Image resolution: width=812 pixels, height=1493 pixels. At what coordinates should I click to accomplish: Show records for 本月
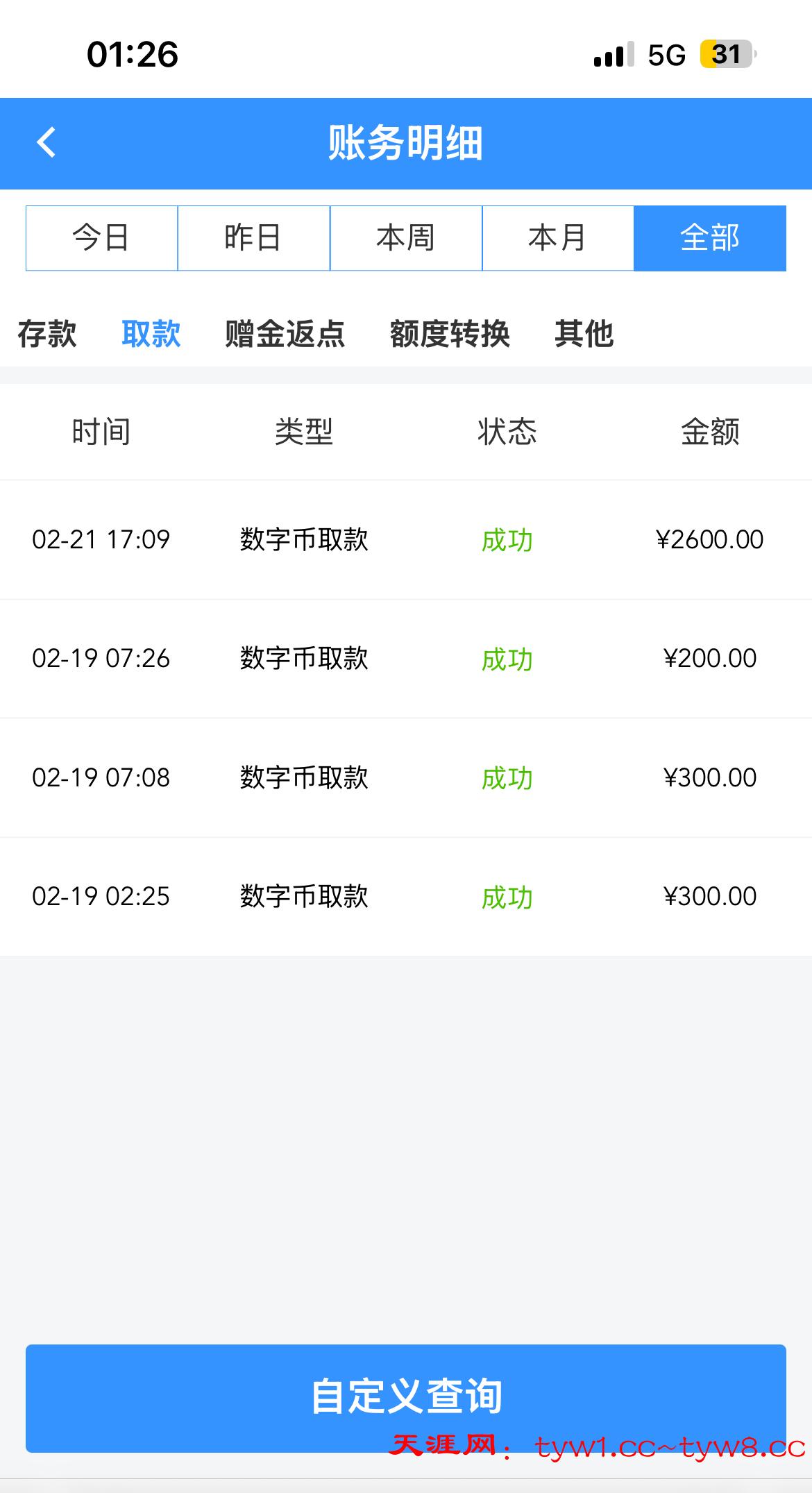[x=558, y=238]
